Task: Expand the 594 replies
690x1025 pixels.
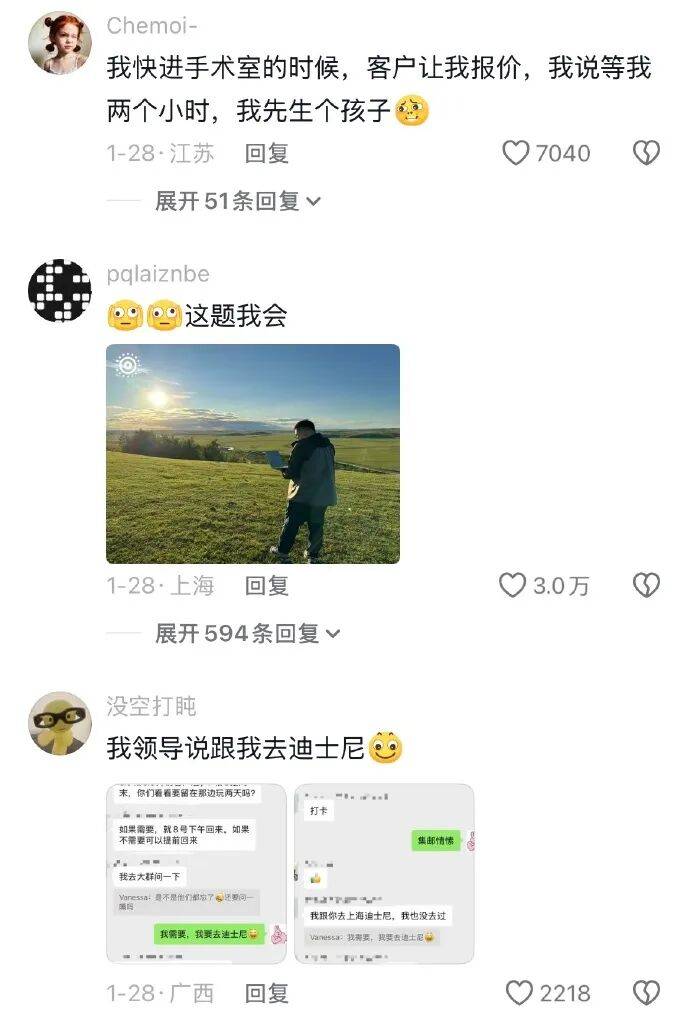Action: click(x=248, y=633)
